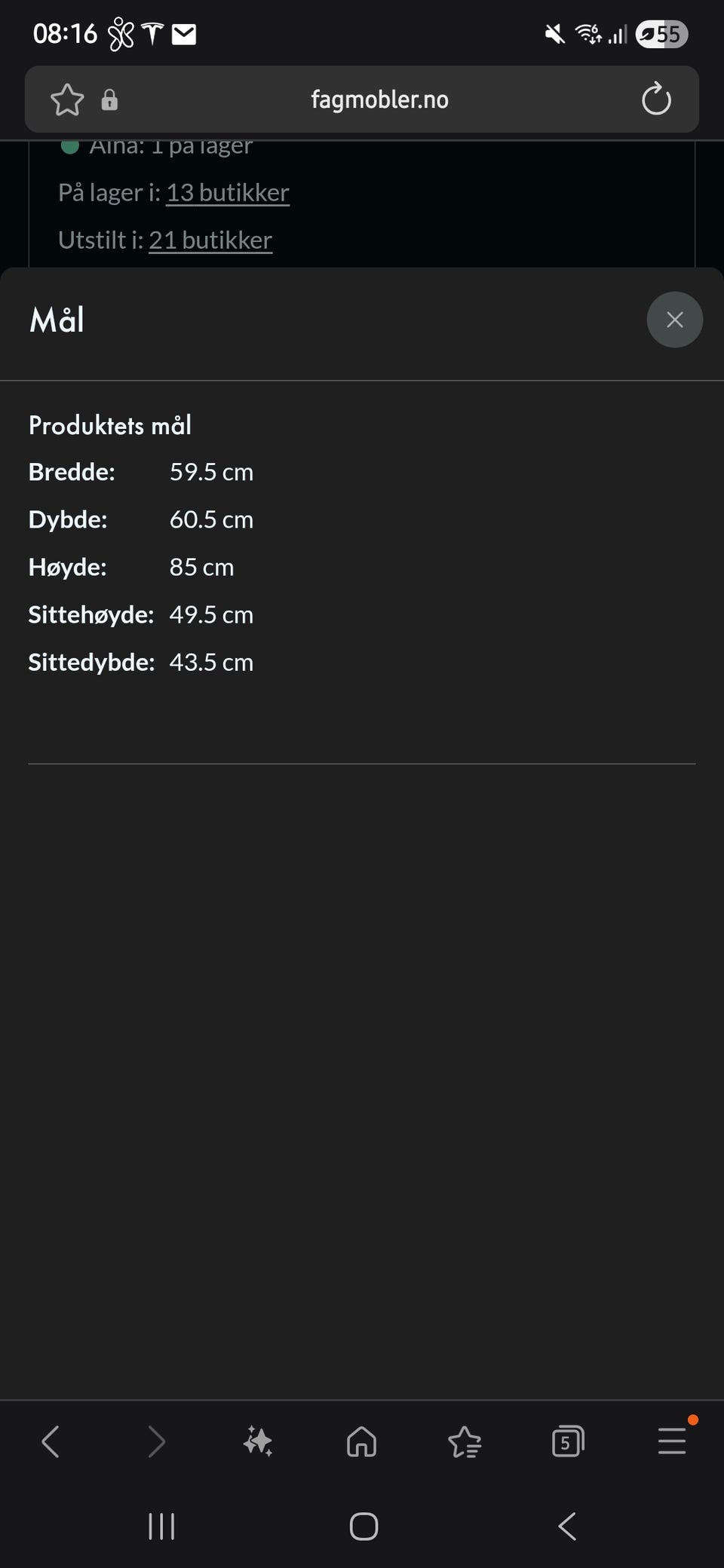Tap the system home button

point(364,1527)
